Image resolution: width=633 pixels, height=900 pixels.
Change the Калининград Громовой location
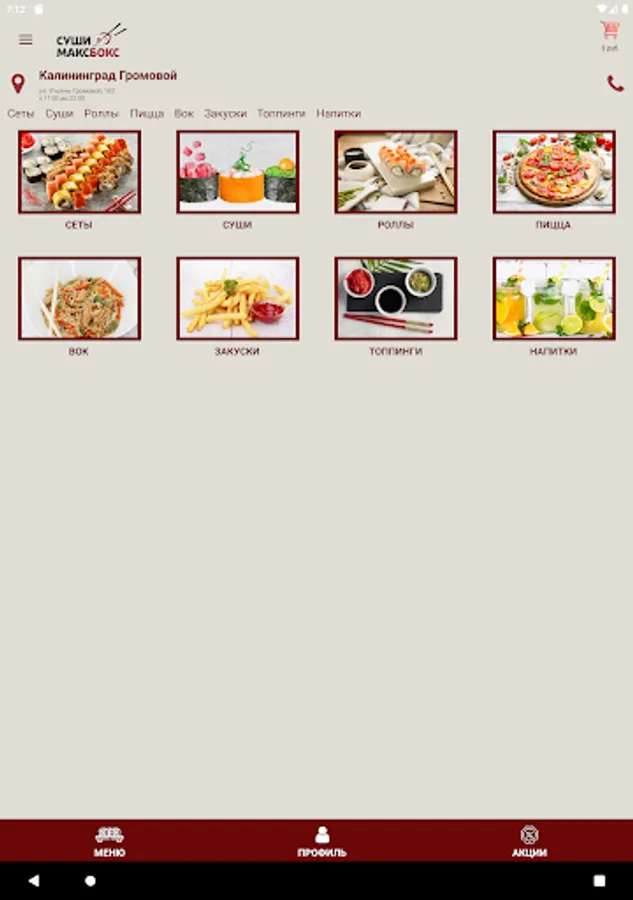(107, 76)
